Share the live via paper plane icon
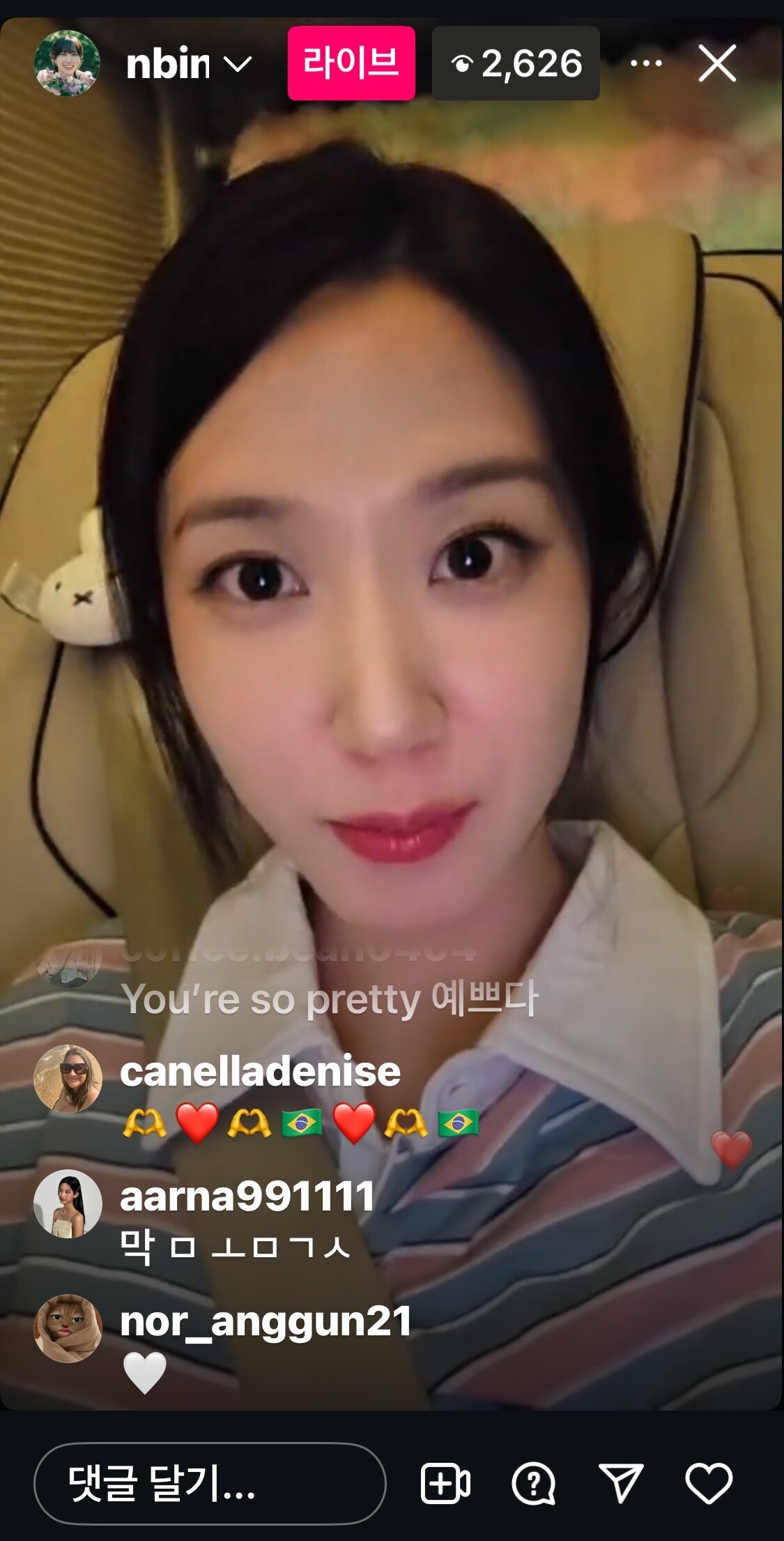The width and height of the screenshot is (784, 1541). coord(620,1483)
